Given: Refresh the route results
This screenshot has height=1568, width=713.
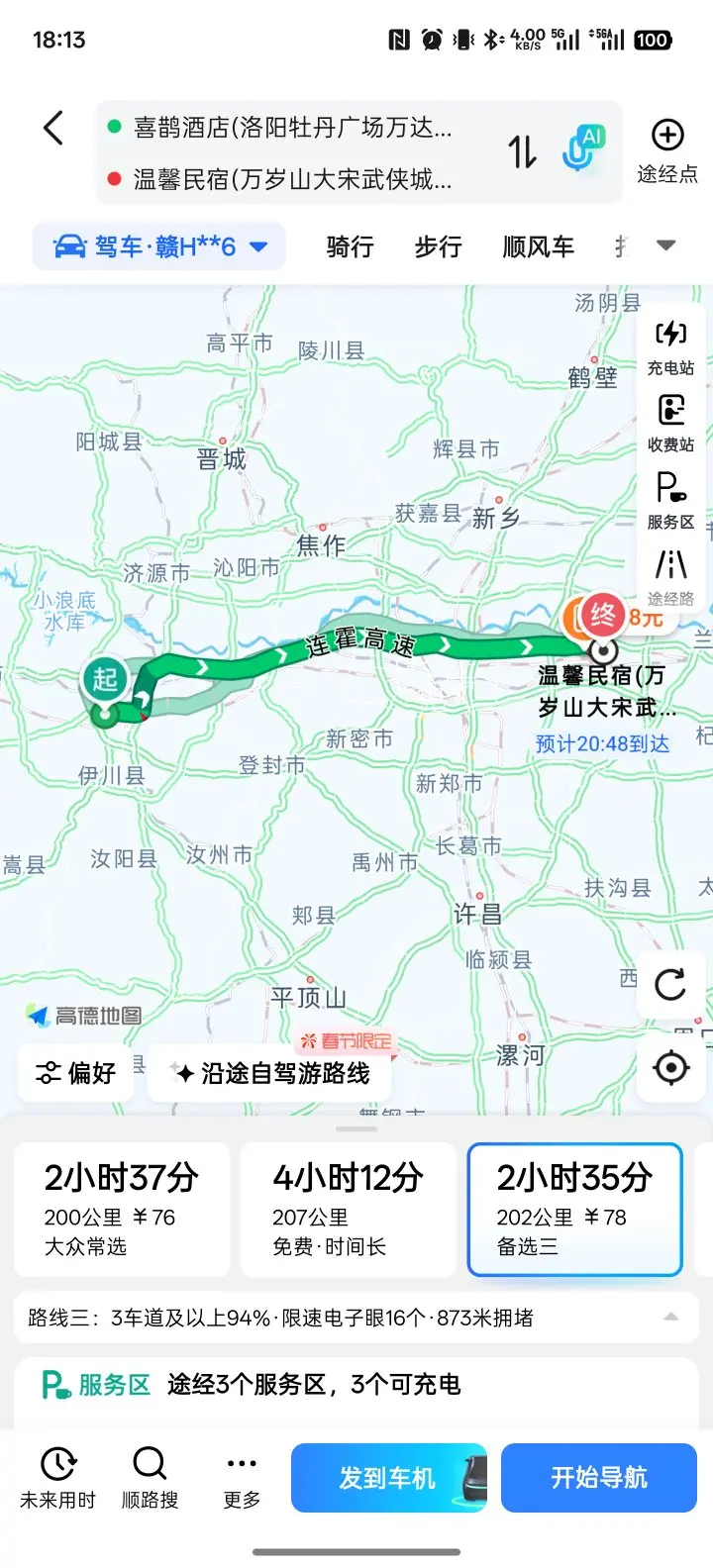Looking at the screenshot, I should tap(670, 984).
